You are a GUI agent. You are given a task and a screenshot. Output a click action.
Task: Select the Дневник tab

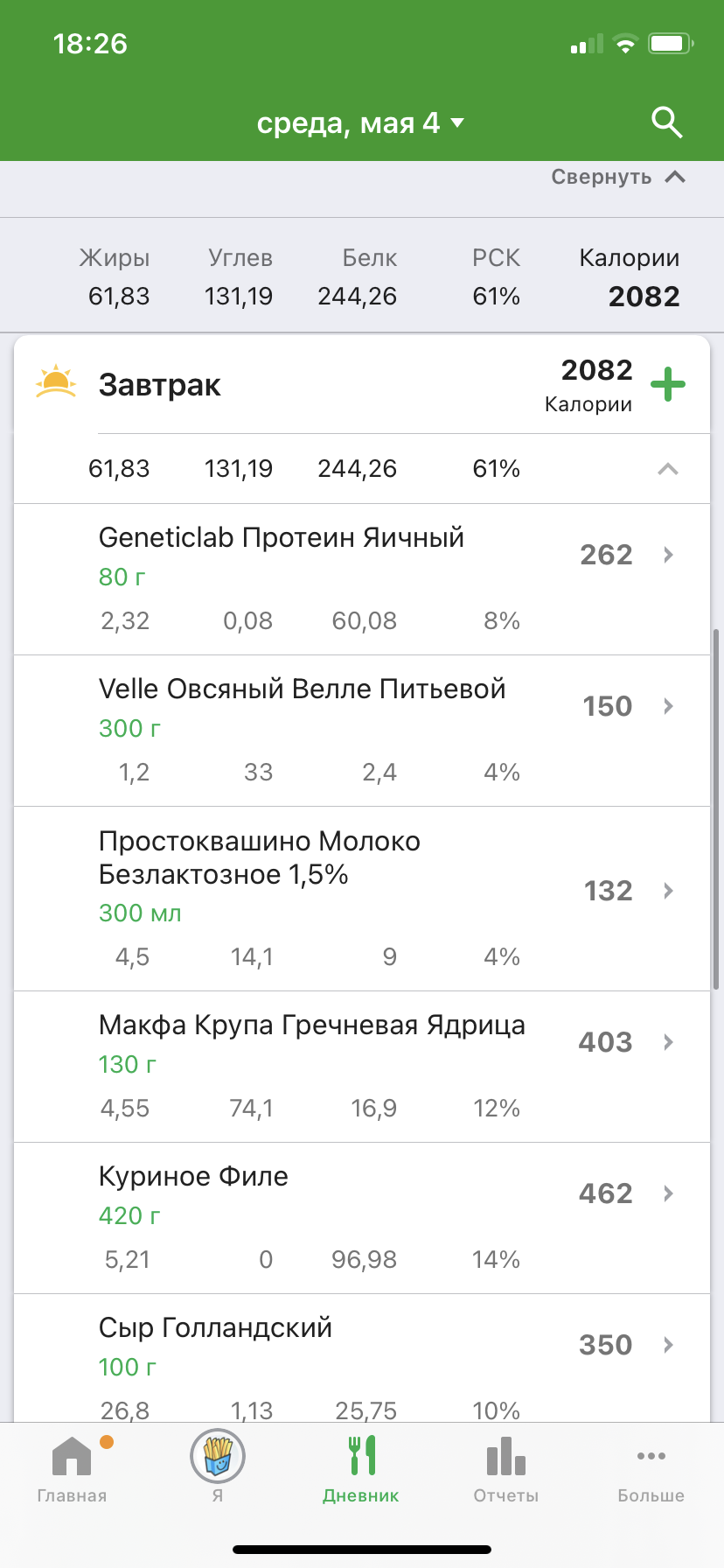point(361,1470)
